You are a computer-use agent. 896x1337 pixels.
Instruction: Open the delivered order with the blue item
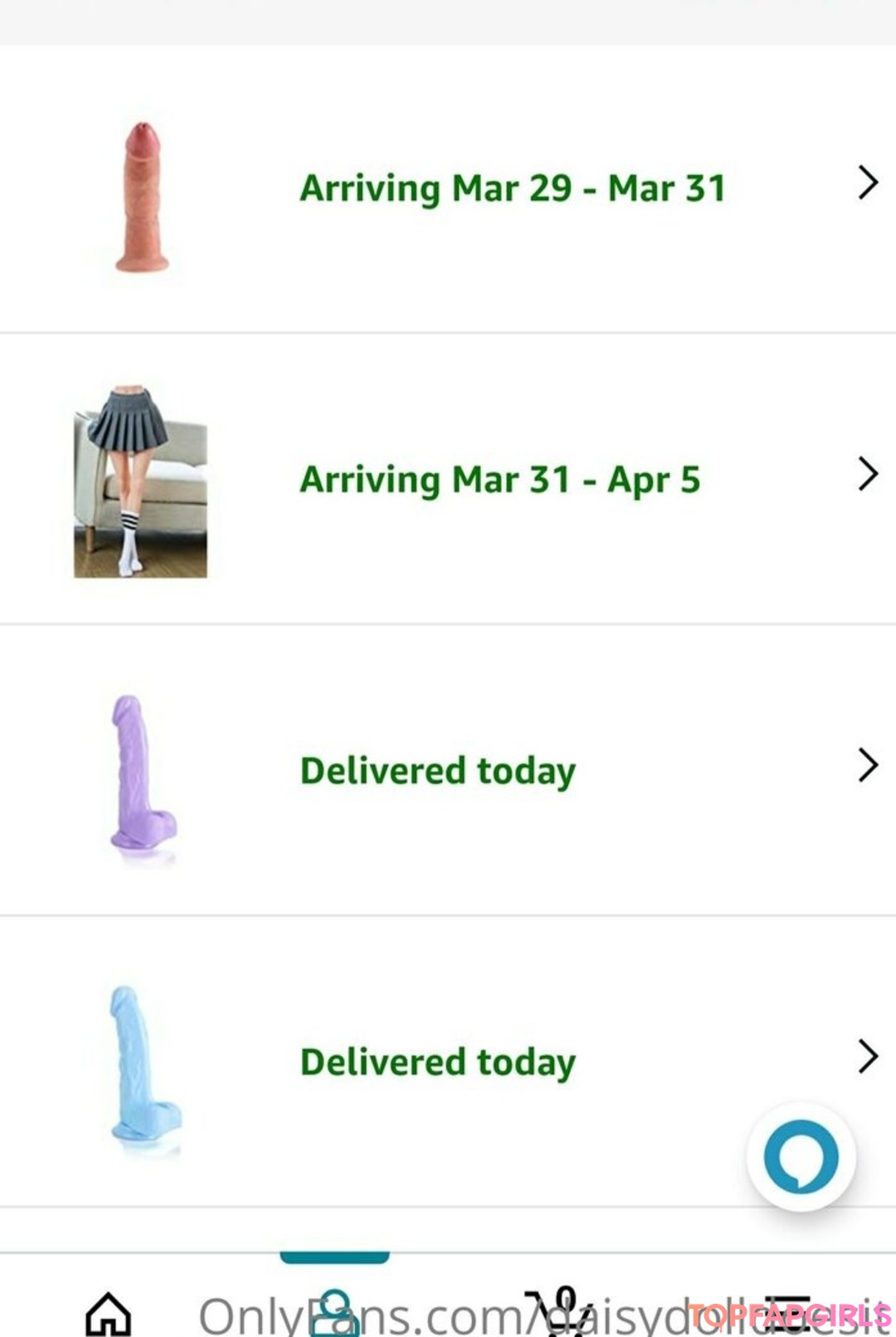pyautogui.click(x=438, y=1062)
